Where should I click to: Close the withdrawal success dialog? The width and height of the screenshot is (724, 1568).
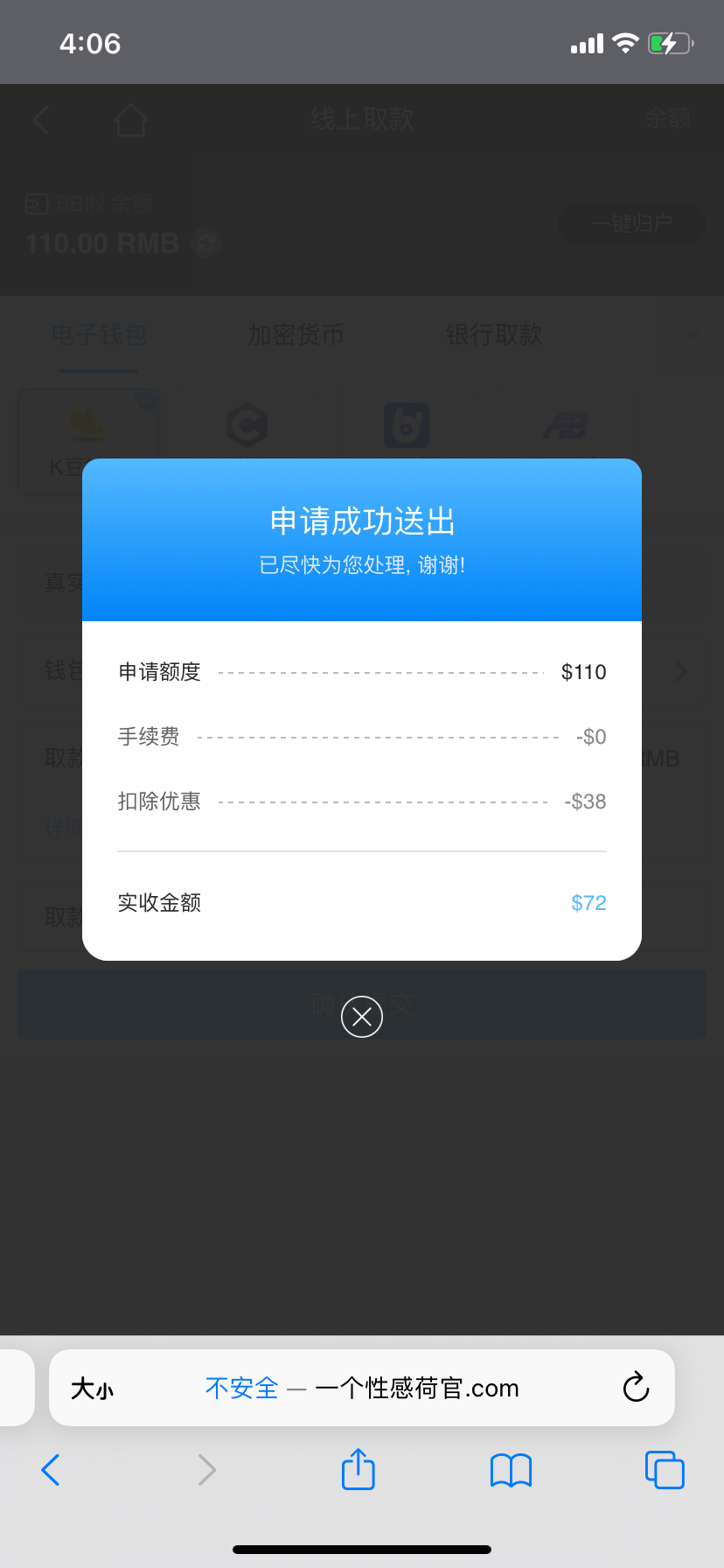click(x=362, y=1016)
